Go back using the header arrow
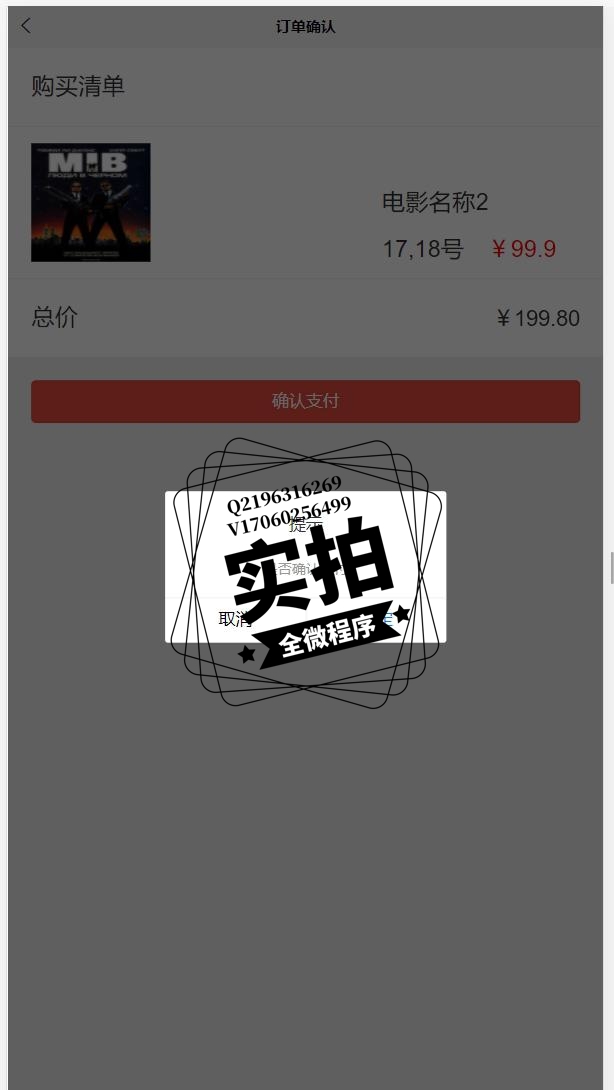Image resolution: width=614 pixels, height=1090 pixels. 26,26
